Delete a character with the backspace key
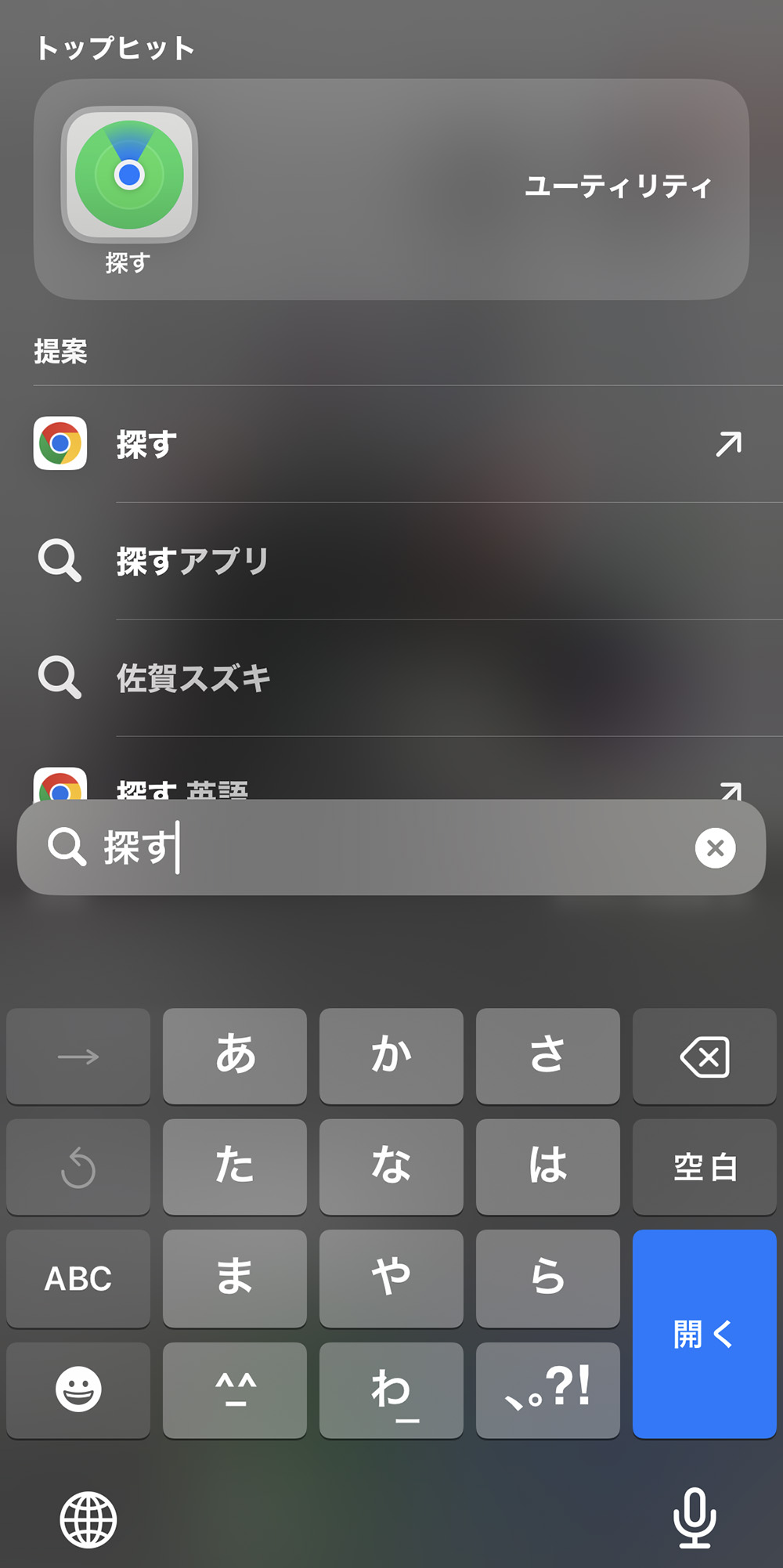 (x=704, y=1057)
